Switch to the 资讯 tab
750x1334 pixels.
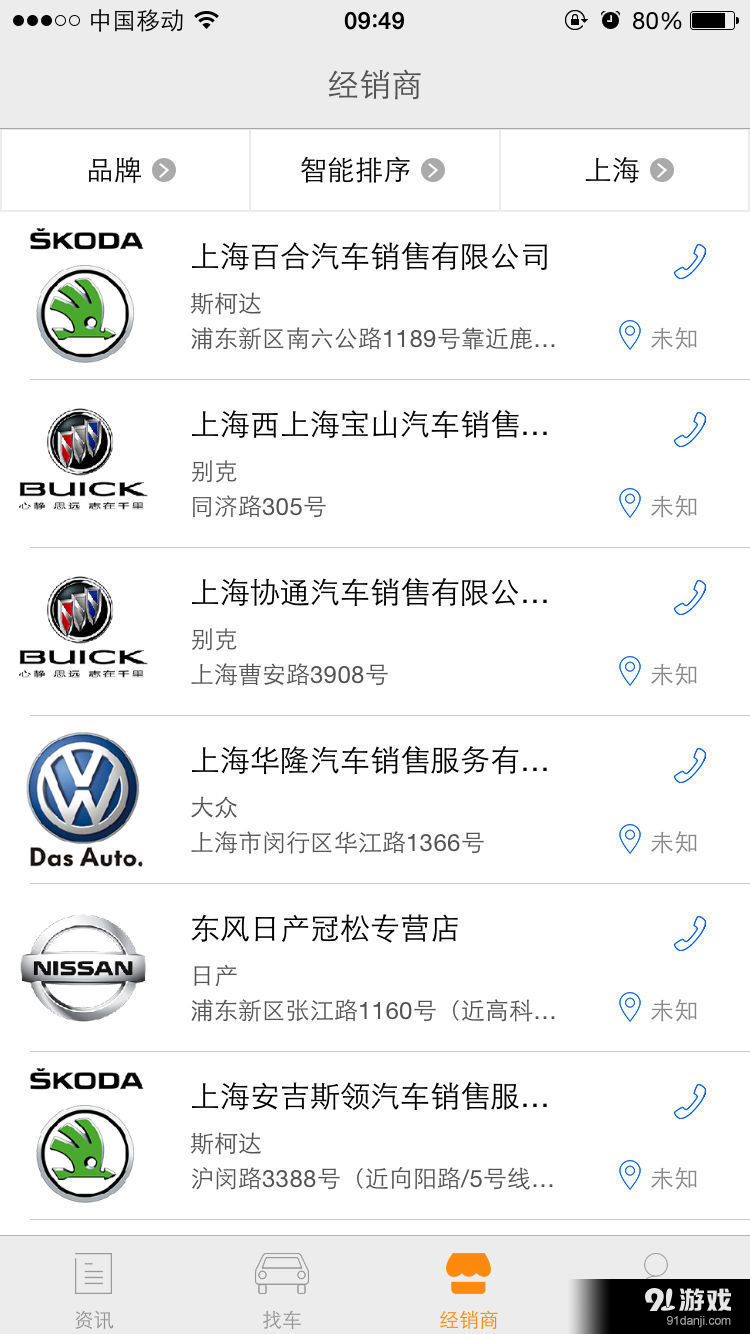click(x=93, y=1285)
